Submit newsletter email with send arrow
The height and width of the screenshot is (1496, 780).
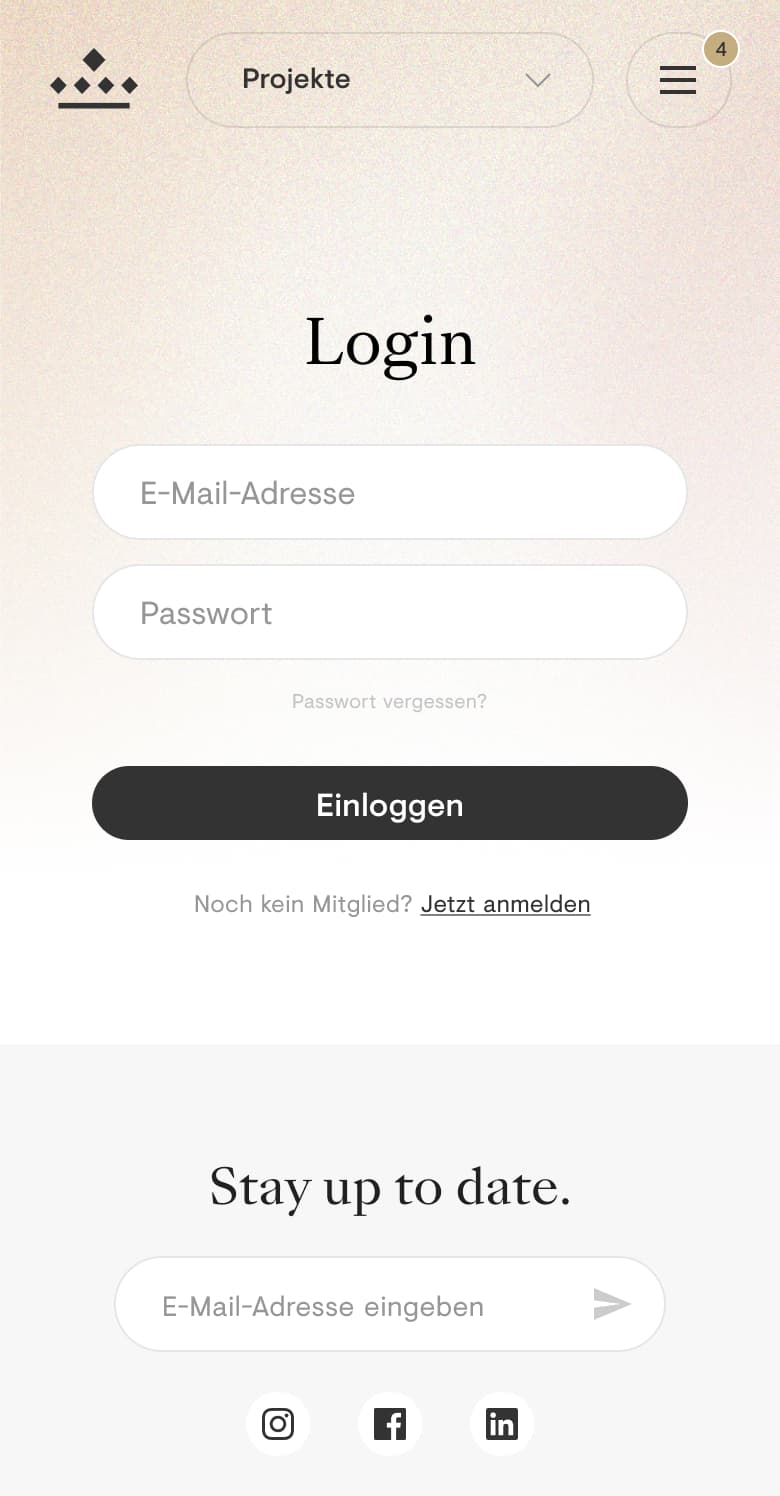pyautogui.click(x=611, y=1304)
